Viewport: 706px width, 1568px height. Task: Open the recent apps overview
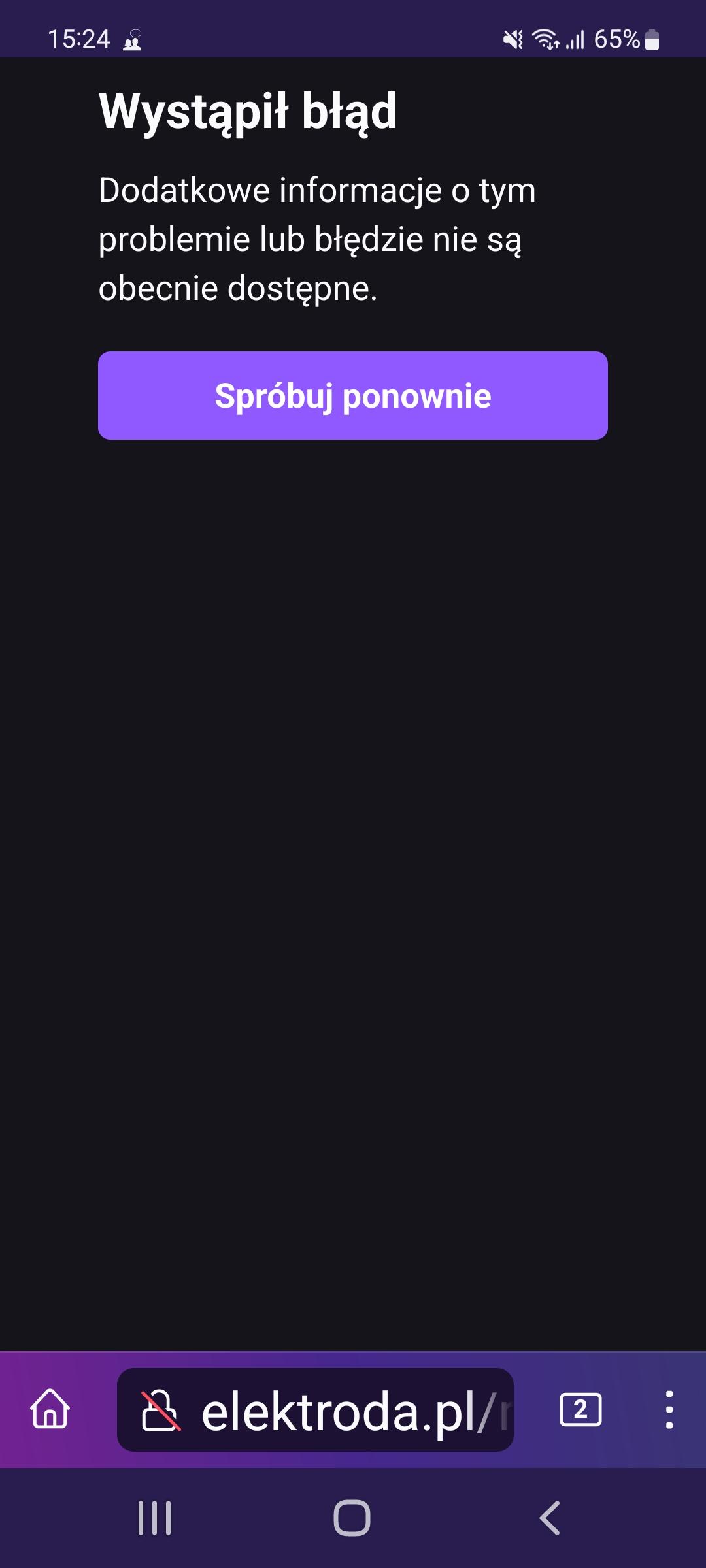155,1517
